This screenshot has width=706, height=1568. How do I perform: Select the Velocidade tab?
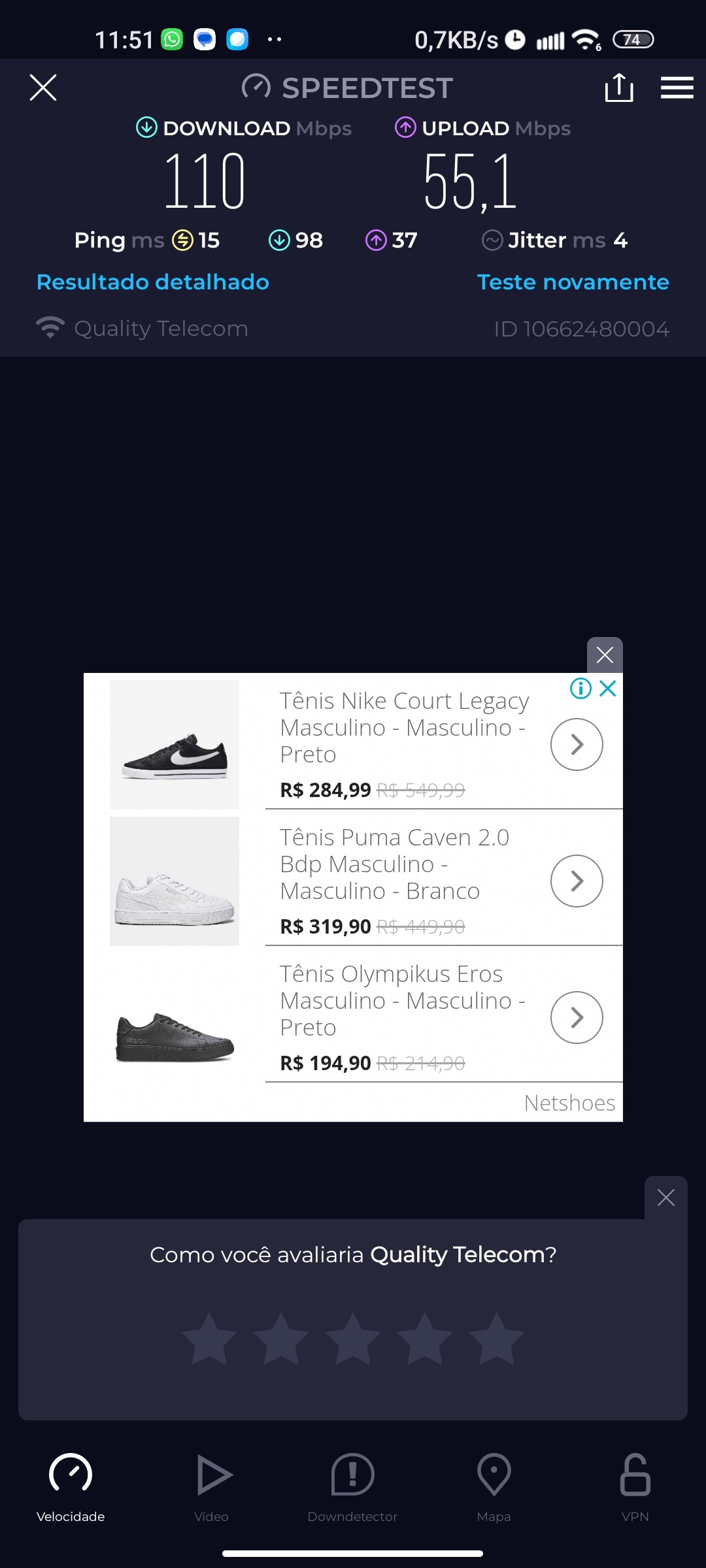click(71, 1483)
